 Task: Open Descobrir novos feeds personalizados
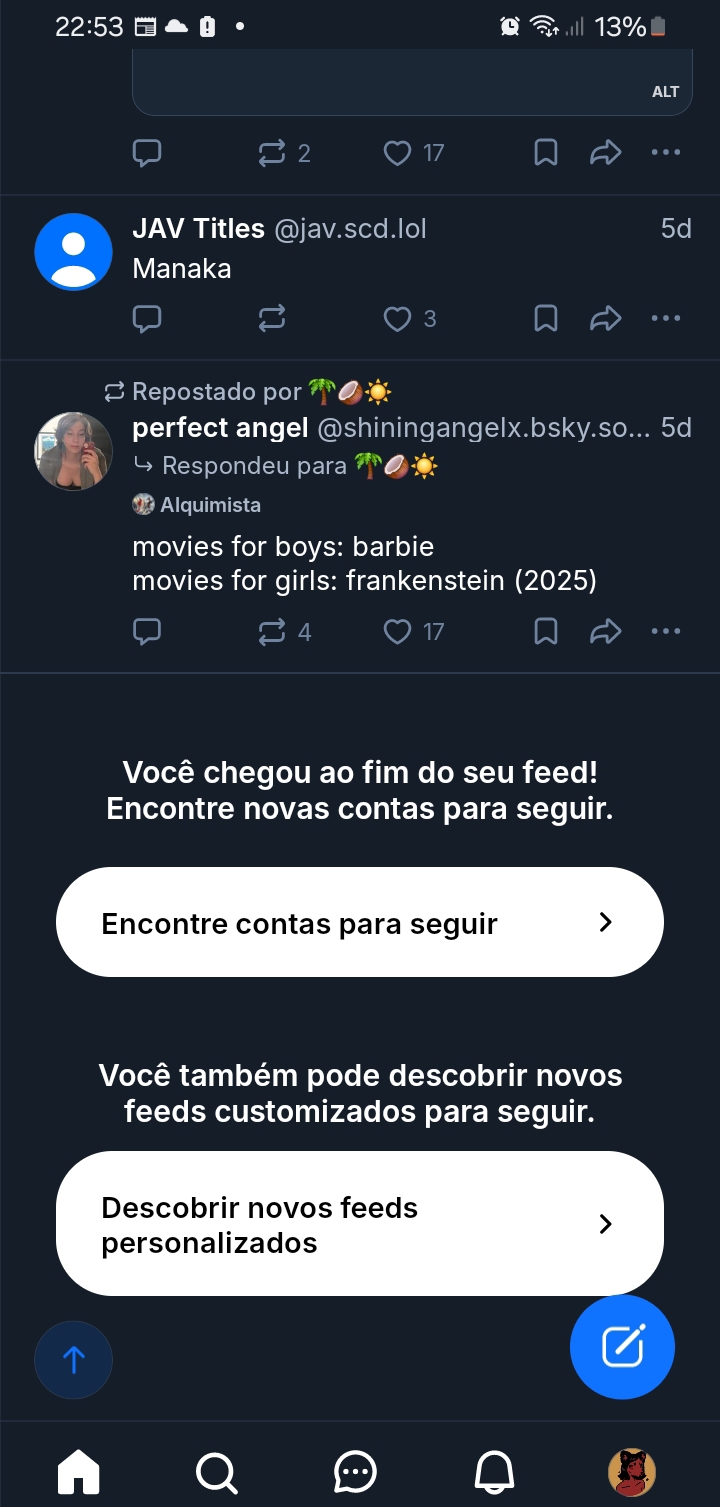(x=360, y=1224)
